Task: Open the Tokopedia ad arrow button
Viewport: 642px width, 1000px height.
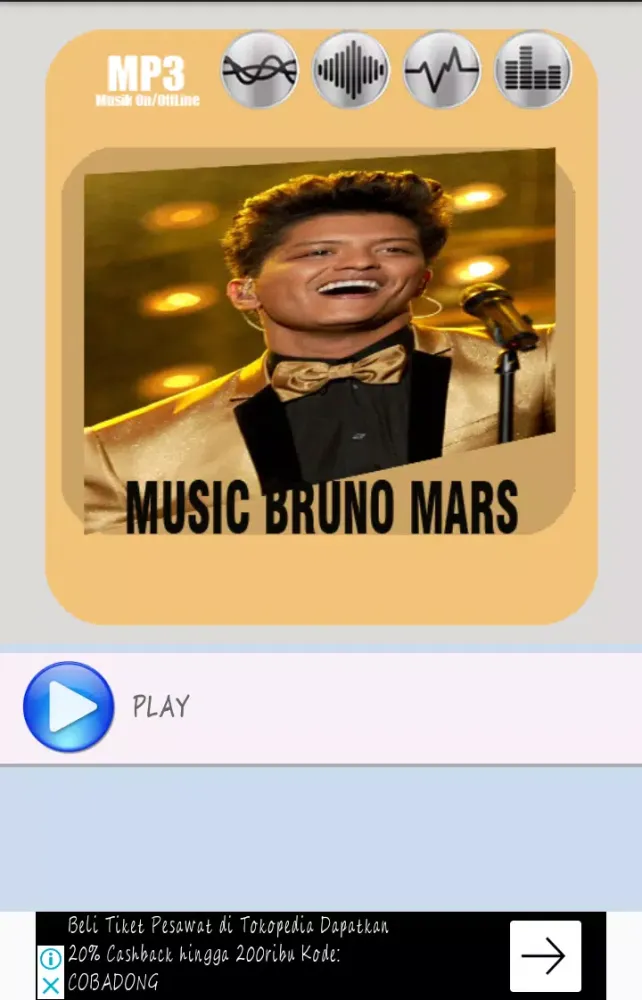Action: [x=544, y=956]
